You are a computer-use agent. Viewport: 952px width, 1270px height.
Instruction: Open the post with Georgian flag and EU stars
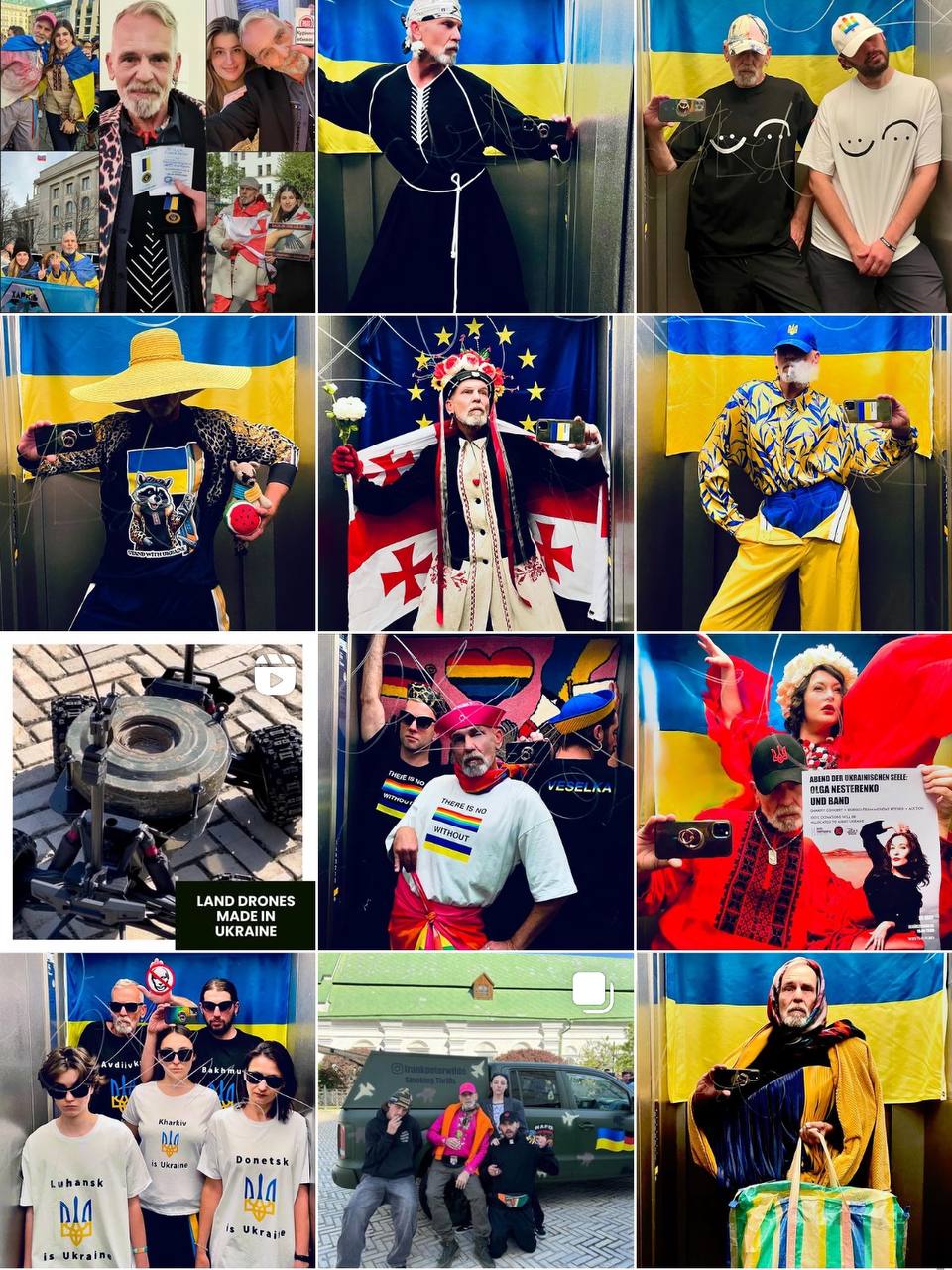pos(475,473)
